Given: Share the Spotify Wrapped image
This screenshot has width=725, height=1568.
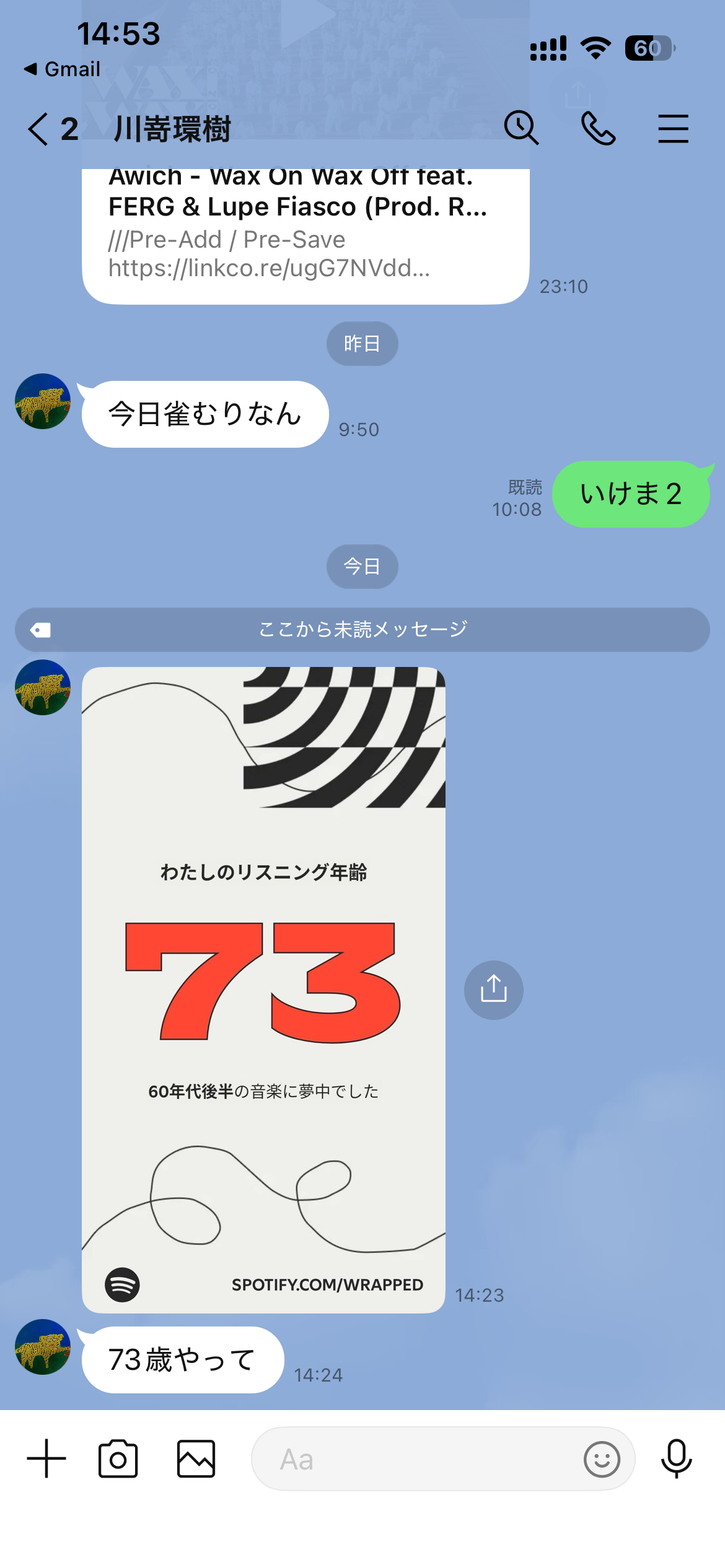Looking at the screenshot, I should (493, 990).
